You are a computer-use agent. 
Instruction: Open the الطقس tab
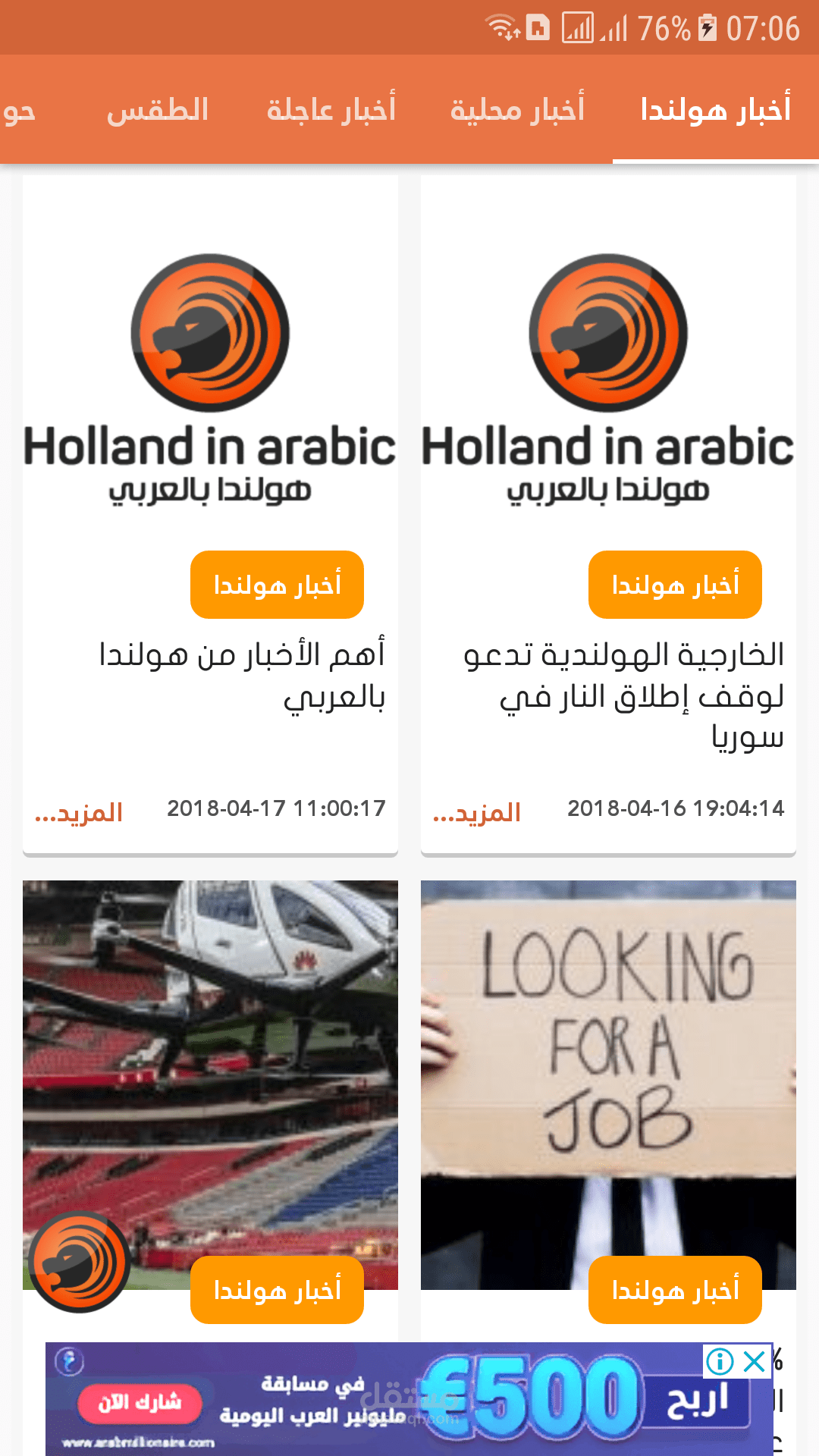click(x=158, y=110)
